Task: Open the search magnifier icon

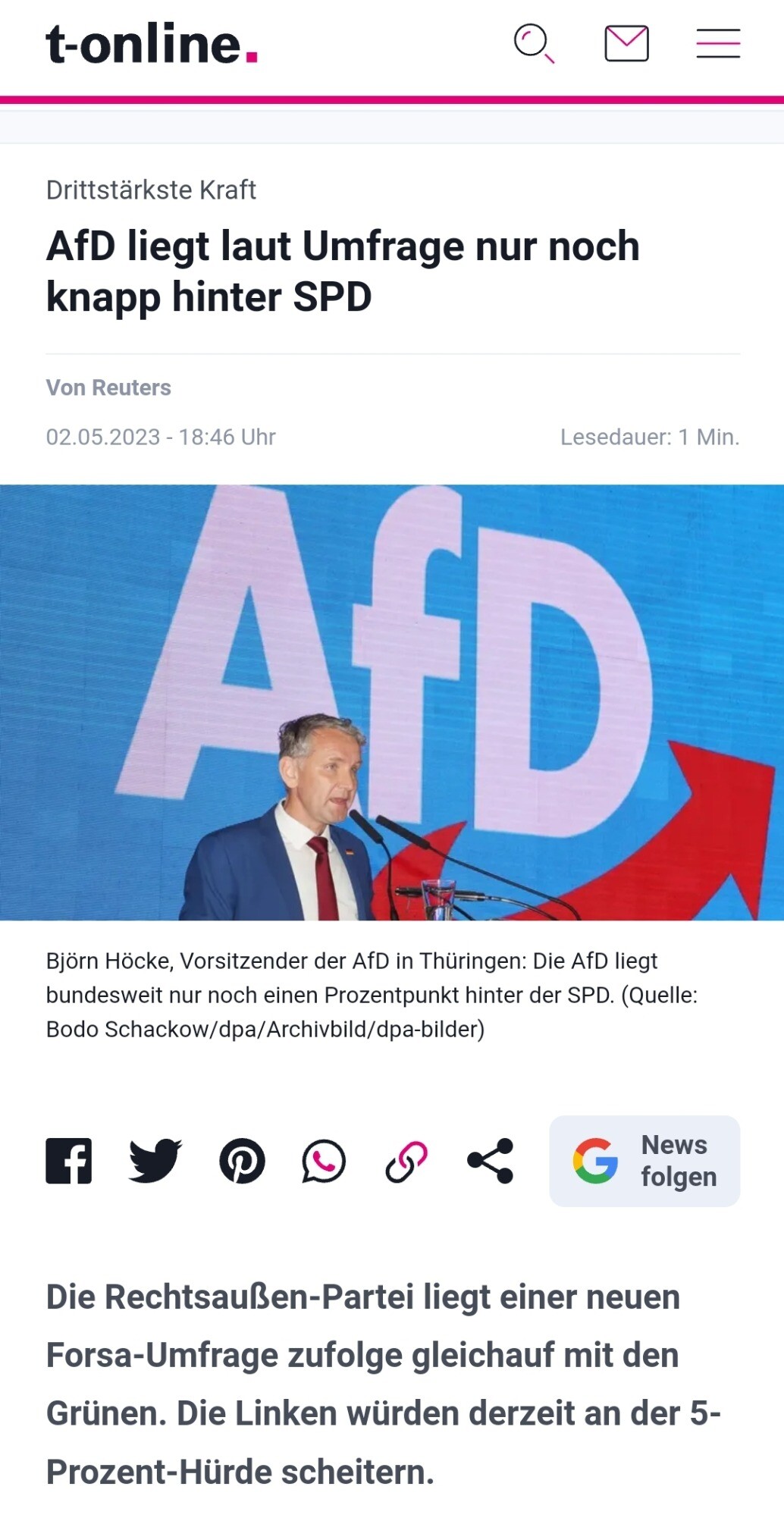Action: 533,42
